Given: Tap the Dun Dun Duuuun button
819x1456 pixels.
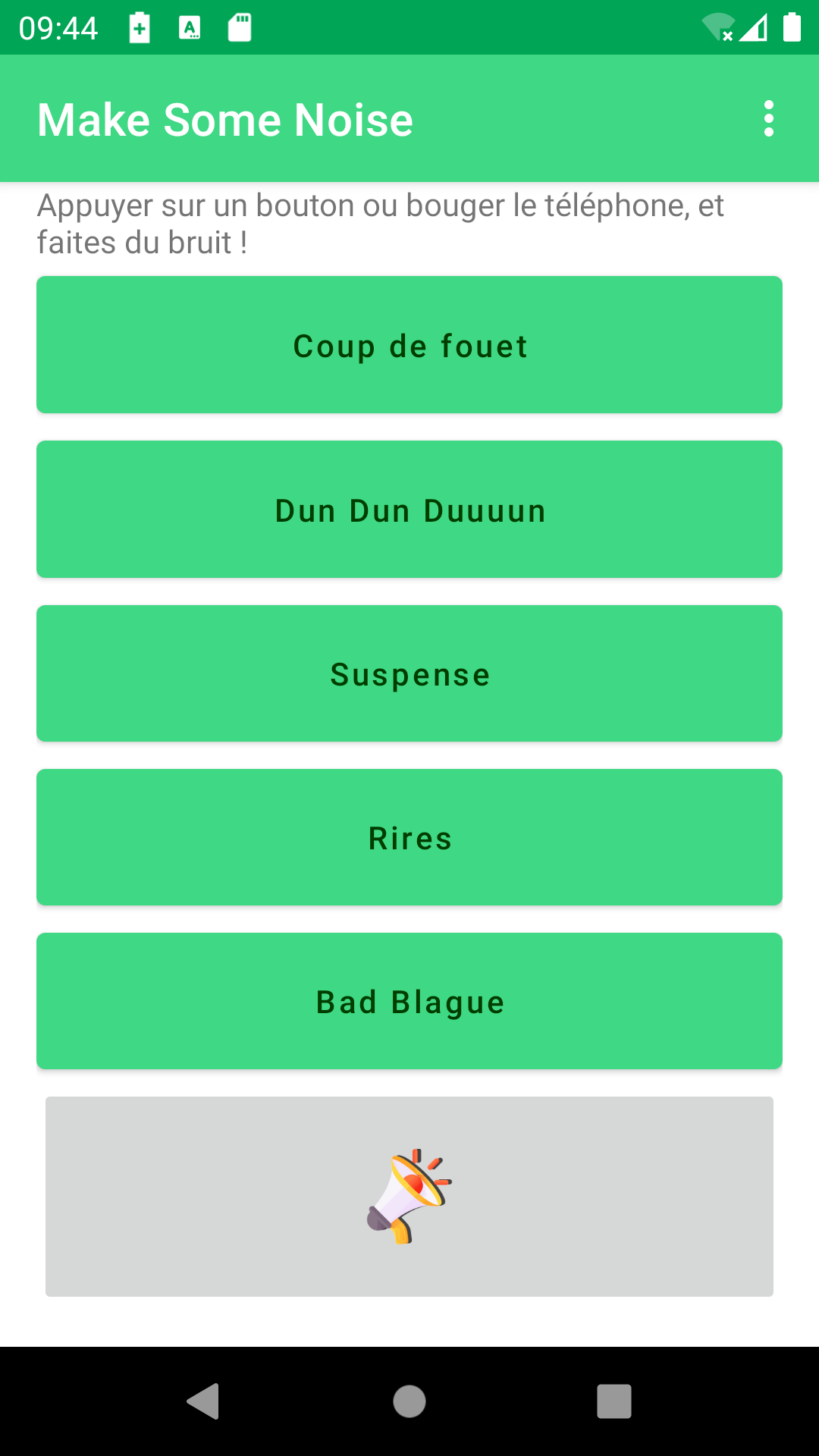Looking at the screenshot, I should [x=409, y=510].
